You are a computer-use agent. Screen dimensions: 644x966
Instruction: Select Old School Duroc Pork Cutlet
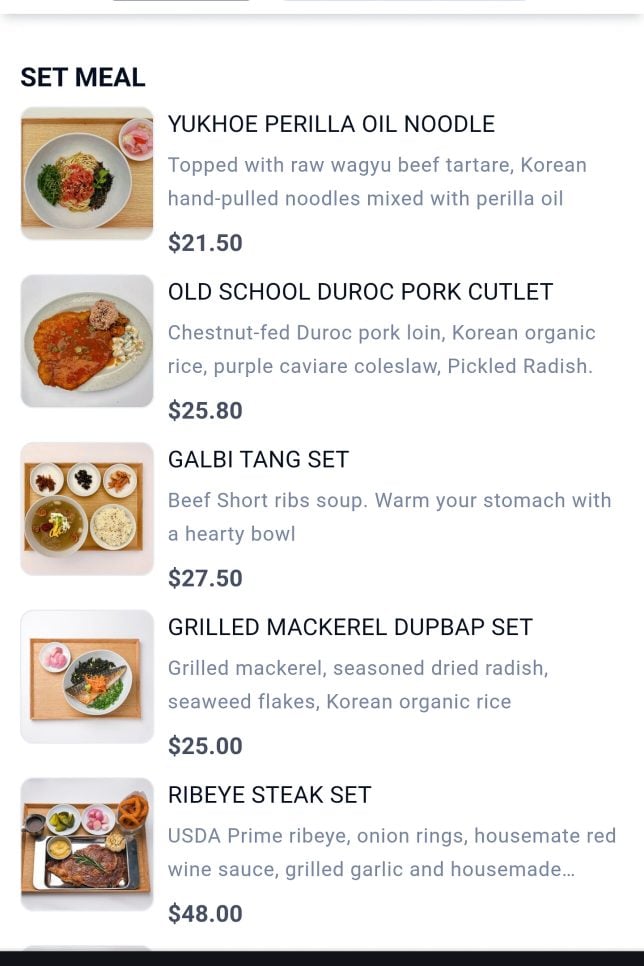tap(360, 292)
